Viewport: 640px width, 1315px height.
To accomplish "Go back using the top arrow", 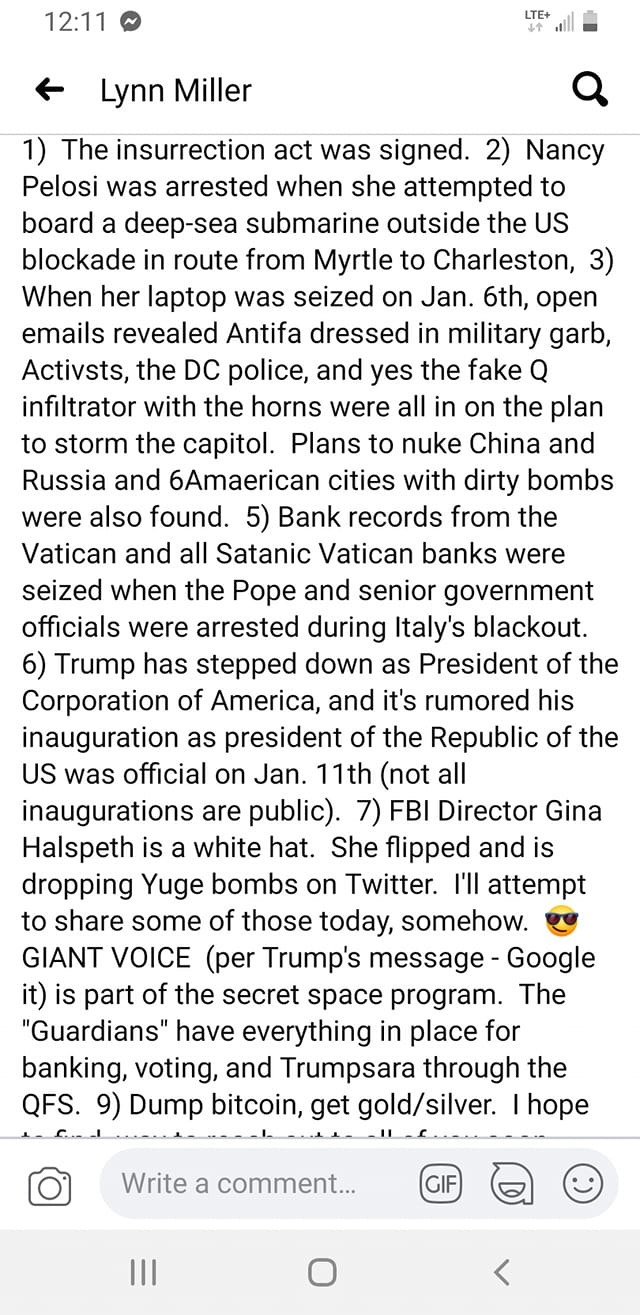I will [x=50, y=91].
